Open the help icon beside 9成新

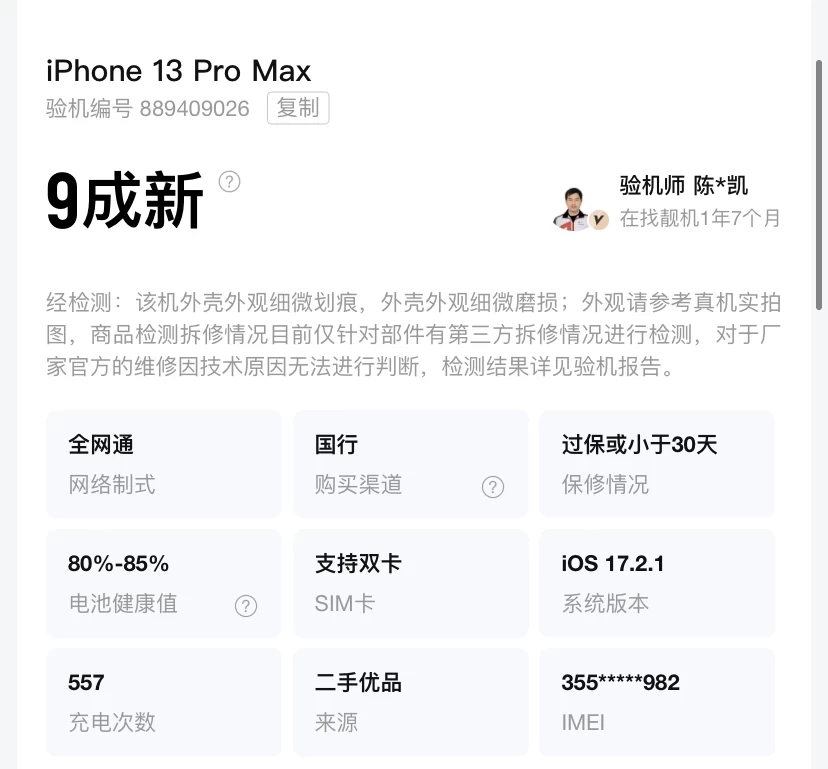230,181
